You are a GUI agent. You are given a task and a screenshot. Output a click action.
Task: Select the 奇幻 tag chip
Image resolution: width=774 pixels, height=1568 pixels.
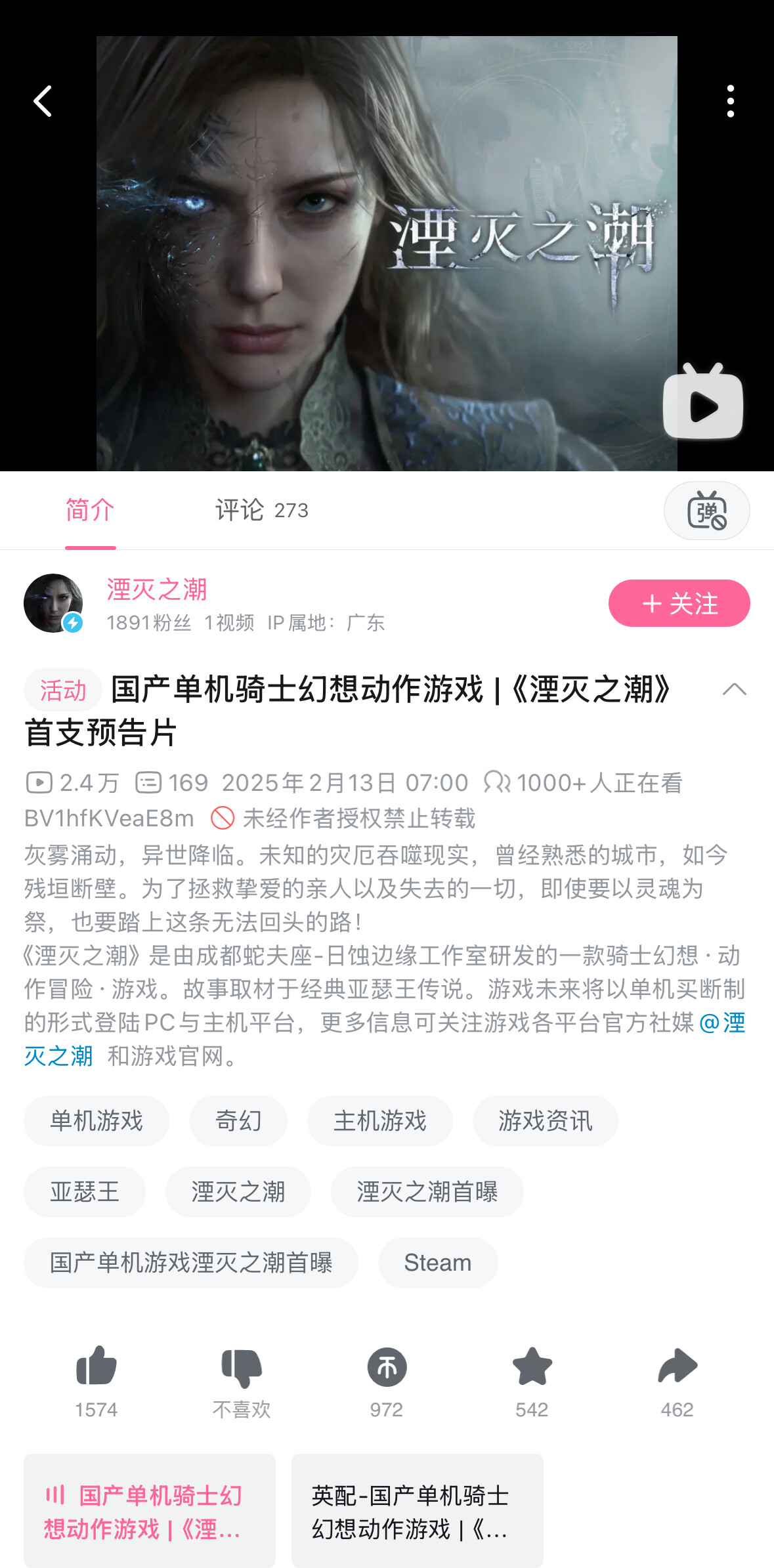[x=238, y=1120]
